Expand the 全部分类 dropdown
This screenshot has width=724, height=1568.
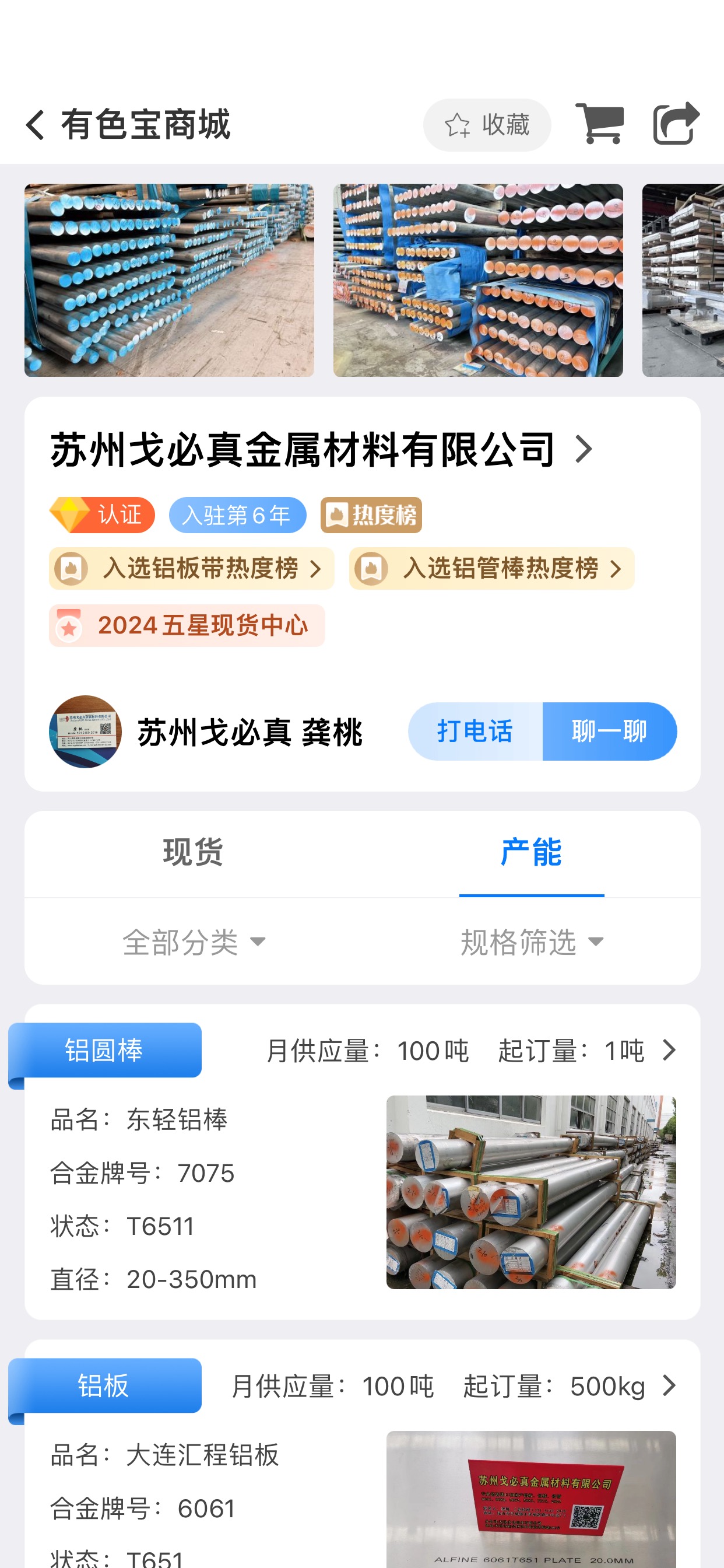(x=194, y=942)
